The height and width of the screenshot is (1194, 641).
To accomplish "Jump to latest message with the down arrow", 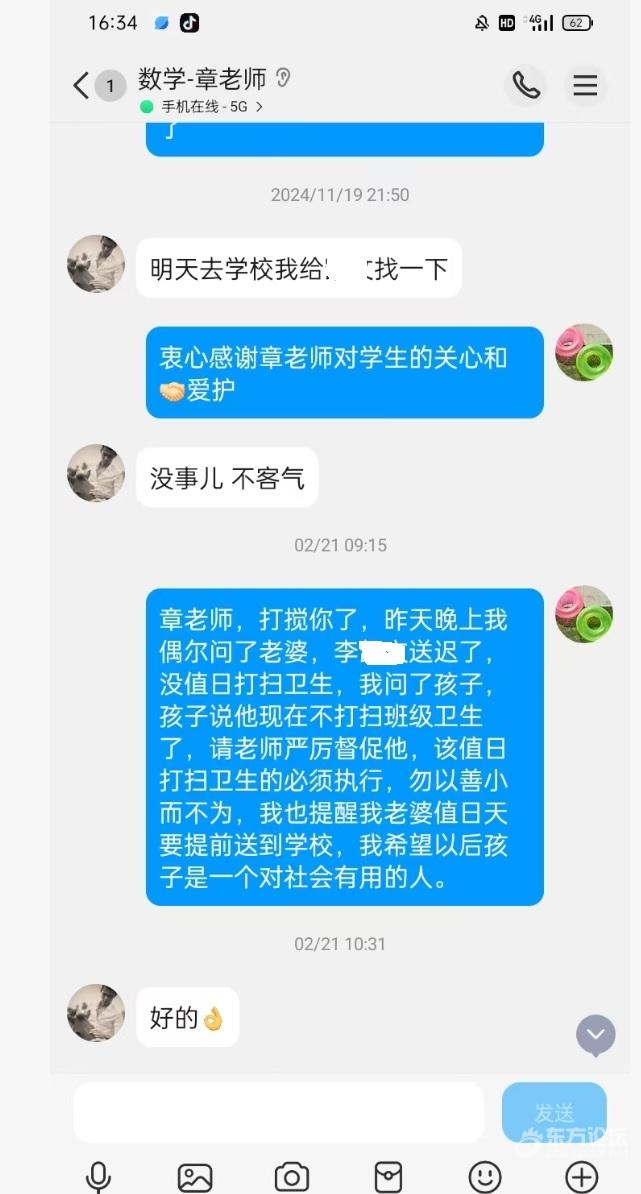I will (x=595, y=1035).
